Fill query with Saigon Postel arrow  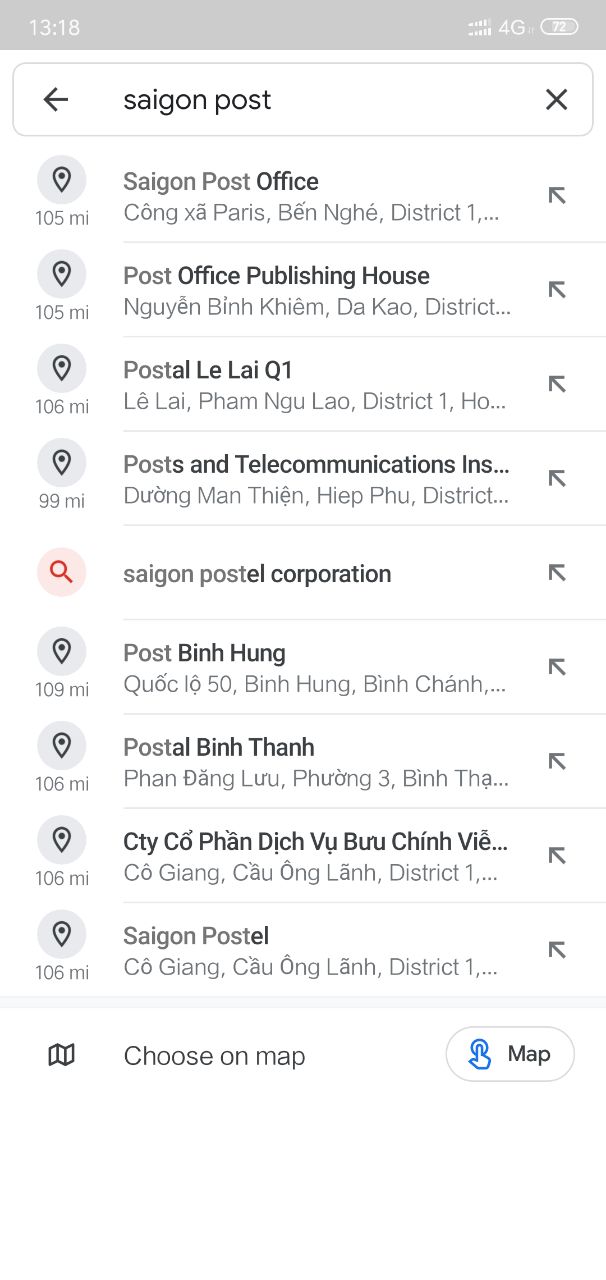pos(557,950)
